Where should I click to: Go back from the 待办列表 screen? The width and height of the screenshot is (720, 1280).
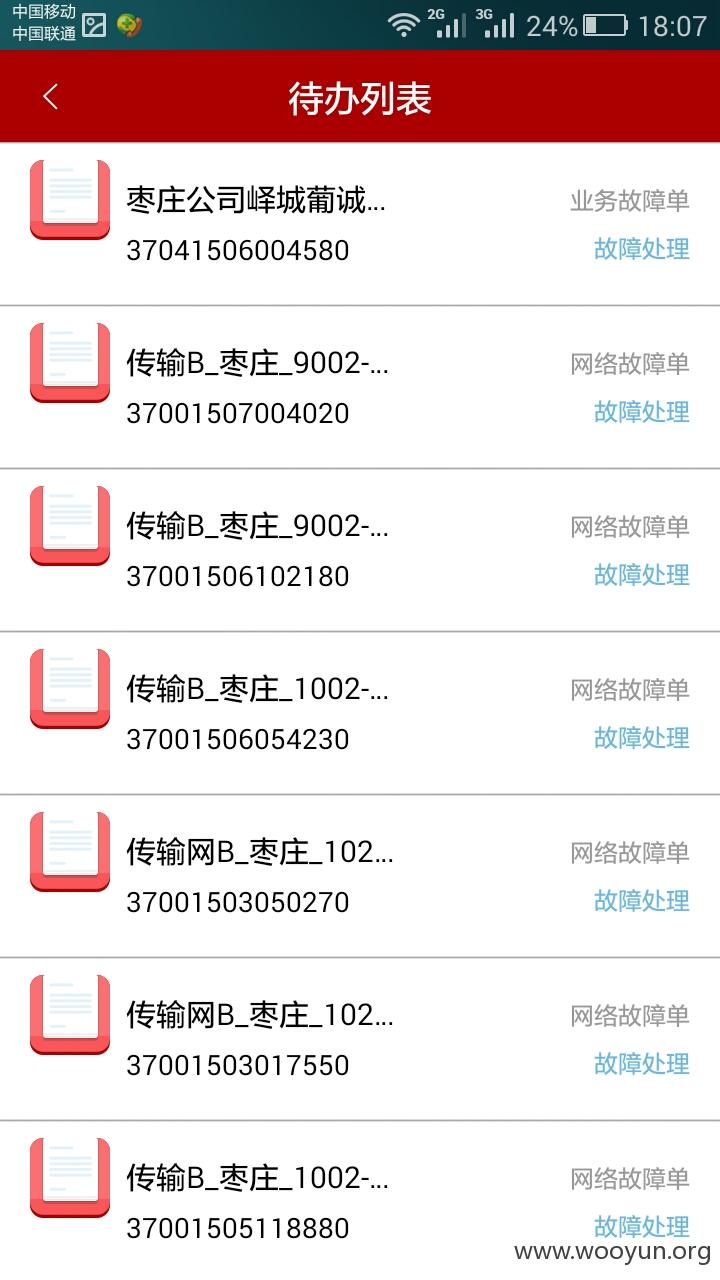pos(51,97)
